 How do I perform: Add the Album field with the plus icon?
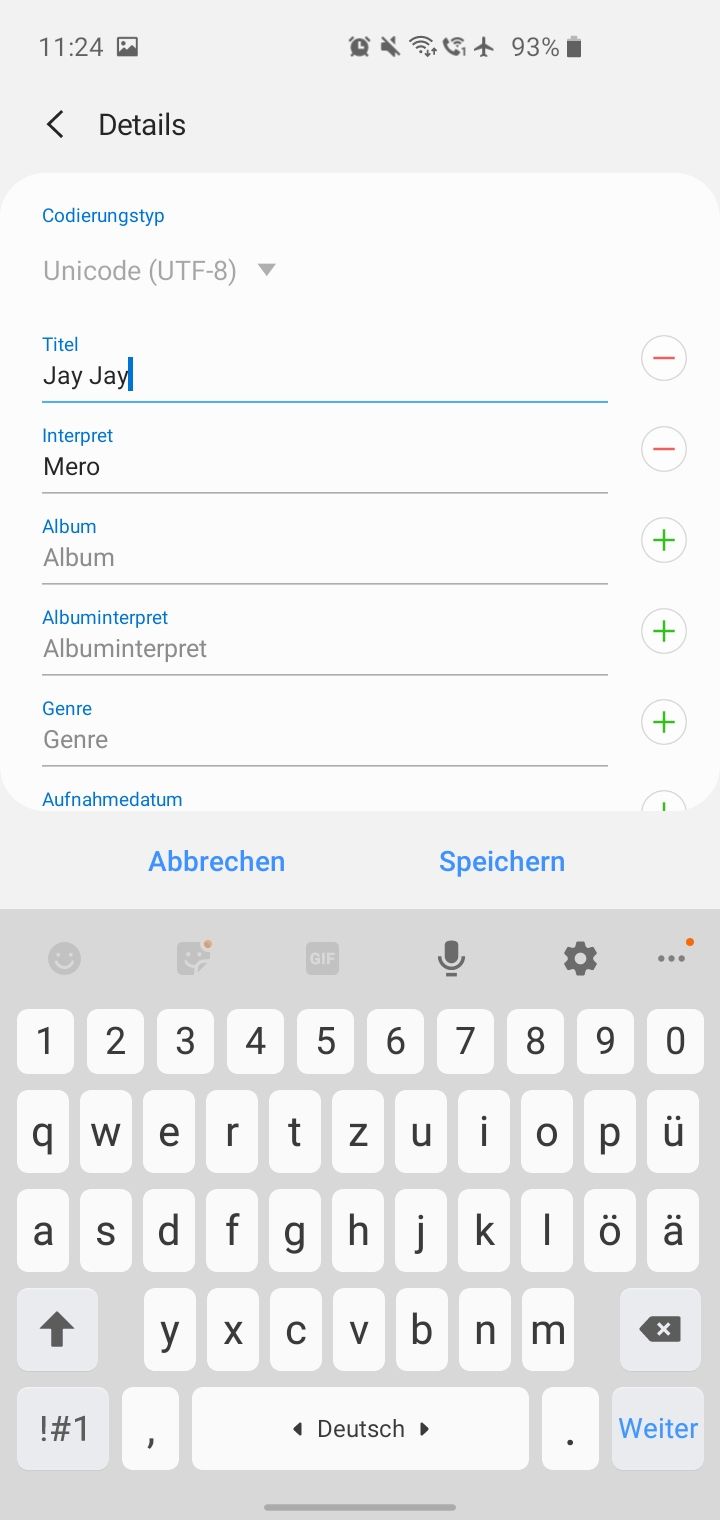point(664,540)
